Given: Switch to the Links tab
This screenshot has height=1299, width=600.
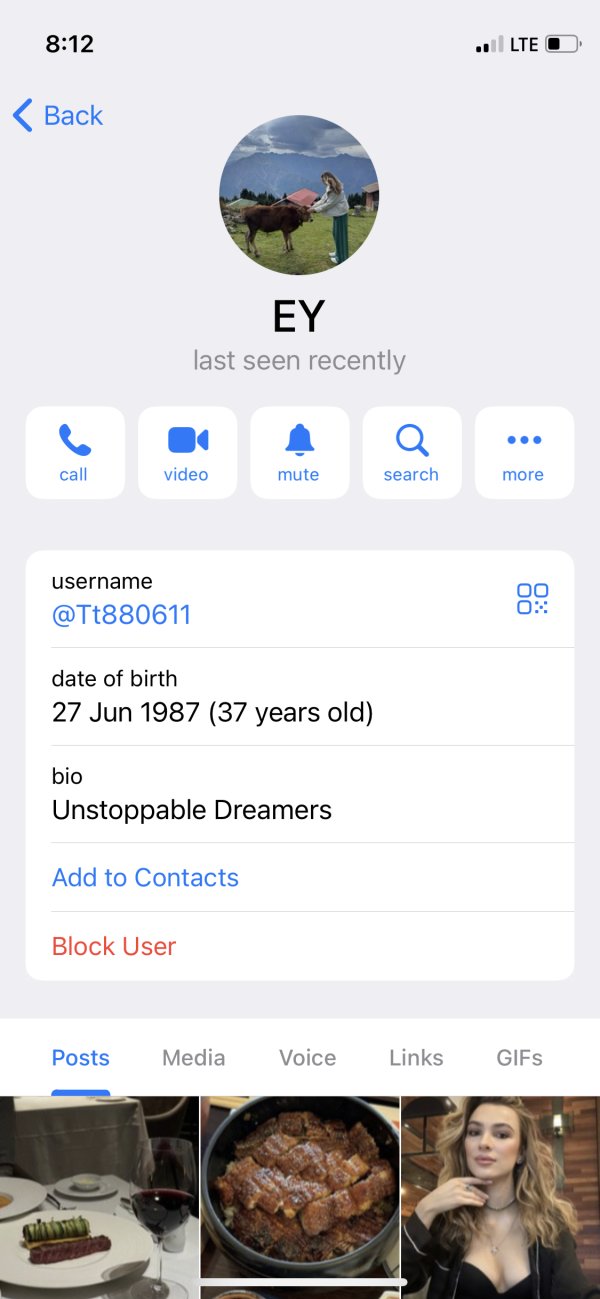Looking at the screenshot, I should click(x=416, y=1058).
